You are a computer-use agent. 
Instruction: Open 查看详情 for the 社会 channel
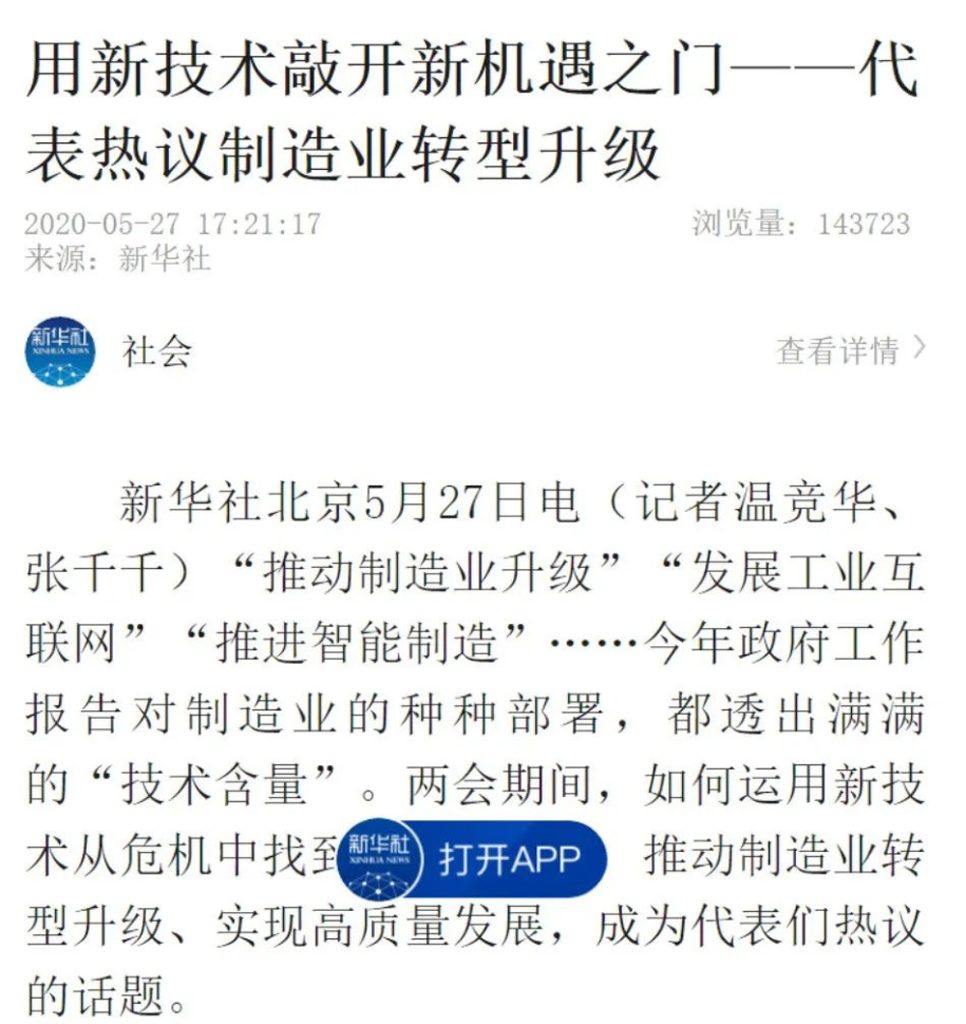pos(849,350)
